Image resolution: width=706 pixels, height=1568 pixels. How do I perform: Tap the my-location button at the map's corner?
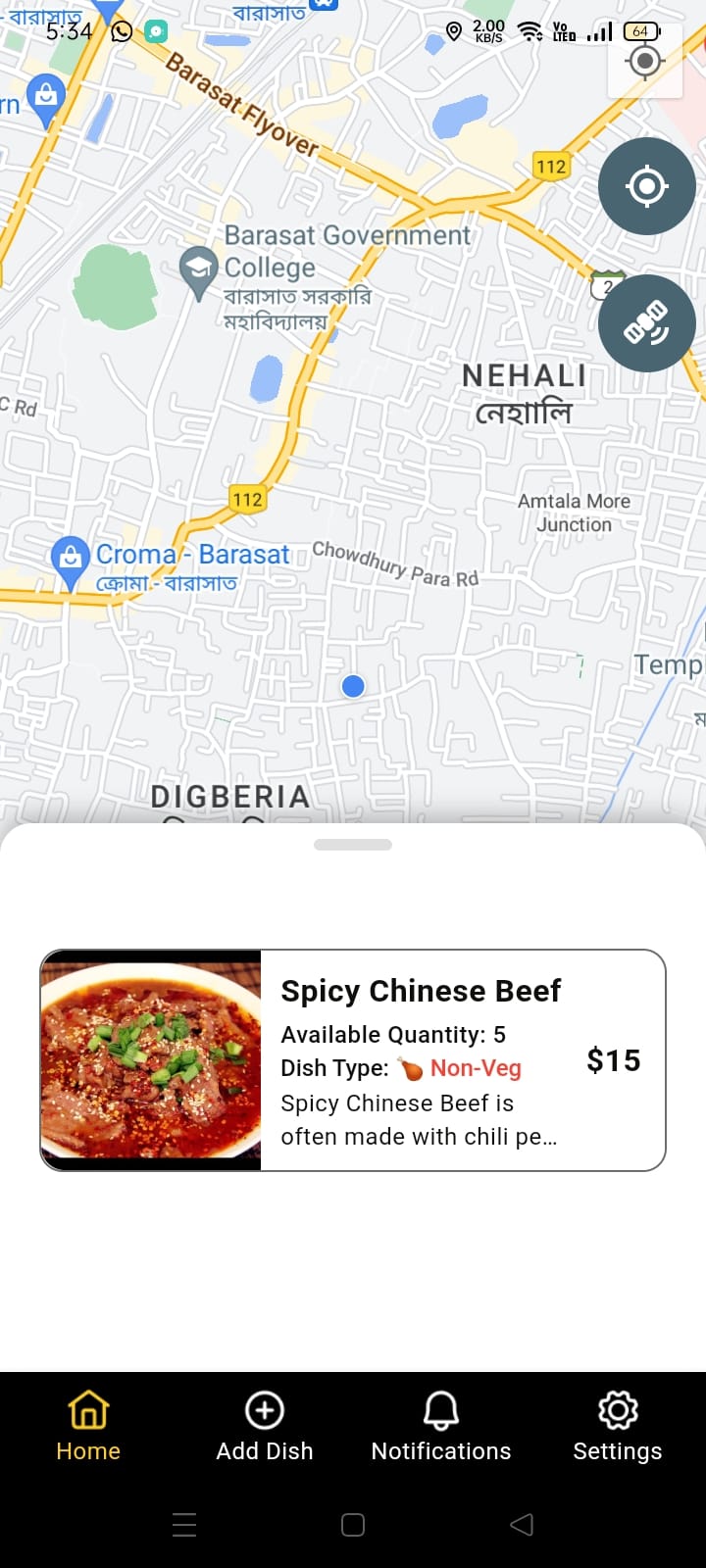[x=644, y=62]
